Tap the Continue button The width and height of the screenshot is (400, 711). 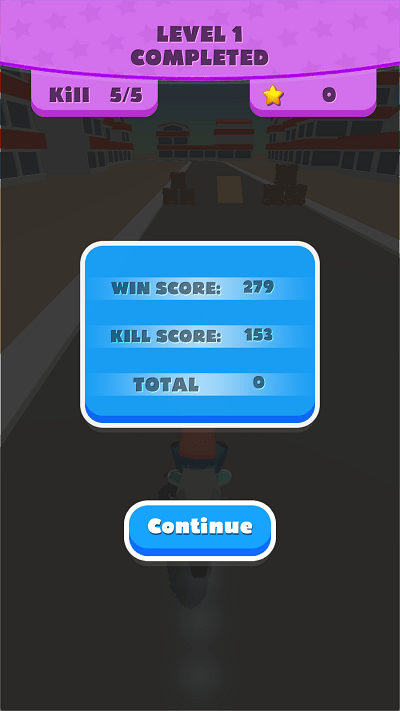point(200,530)
